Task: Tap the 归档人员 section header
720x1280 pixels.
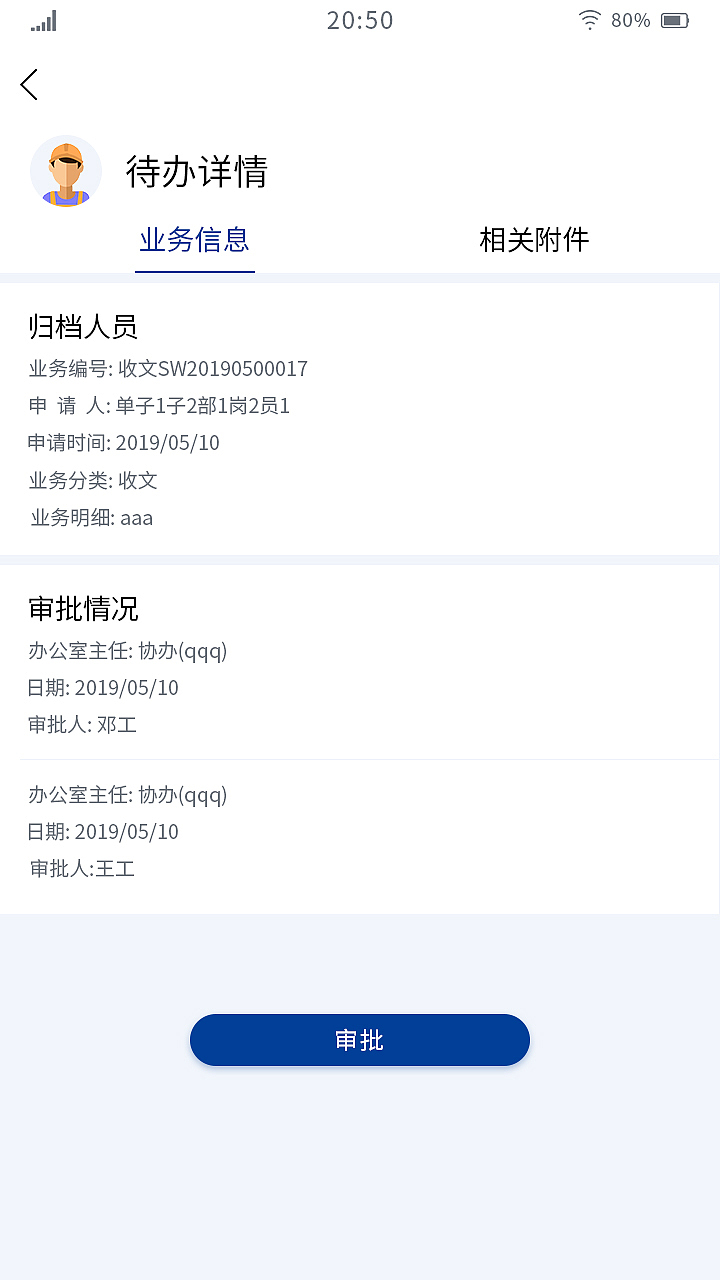Action: tap(83, 327)
